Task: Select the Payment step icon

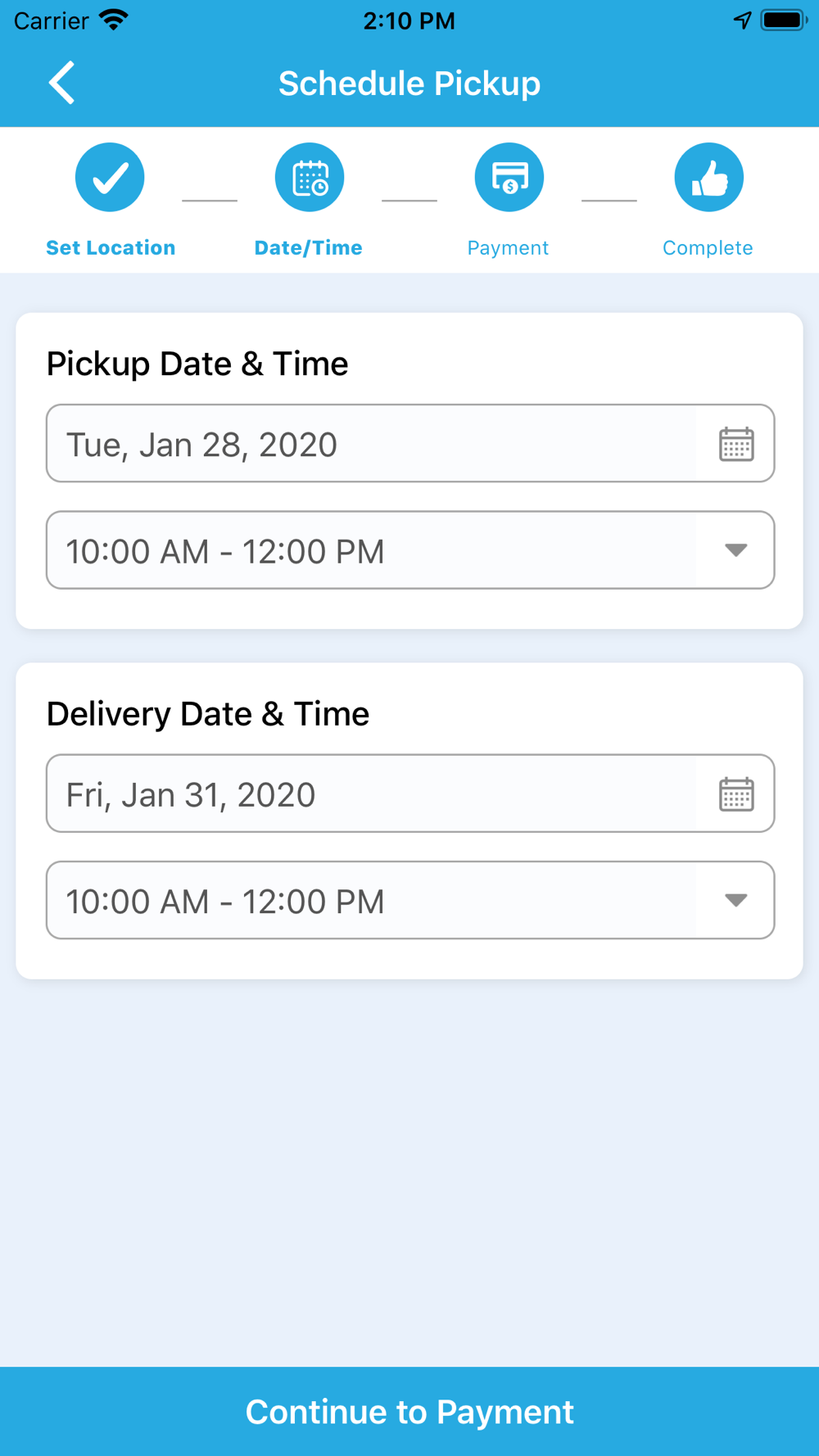Action: [x=509, y=178]
